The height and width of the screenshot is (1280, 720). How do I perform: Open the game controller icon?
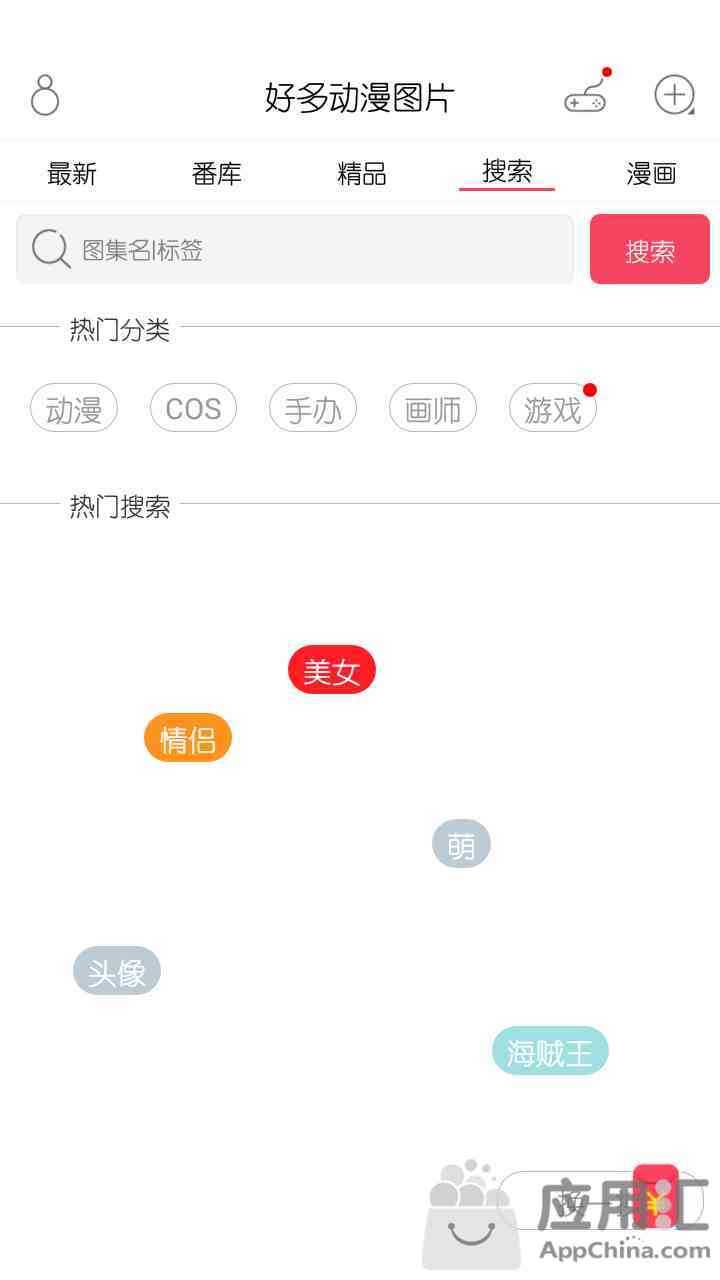click(585, 97)
